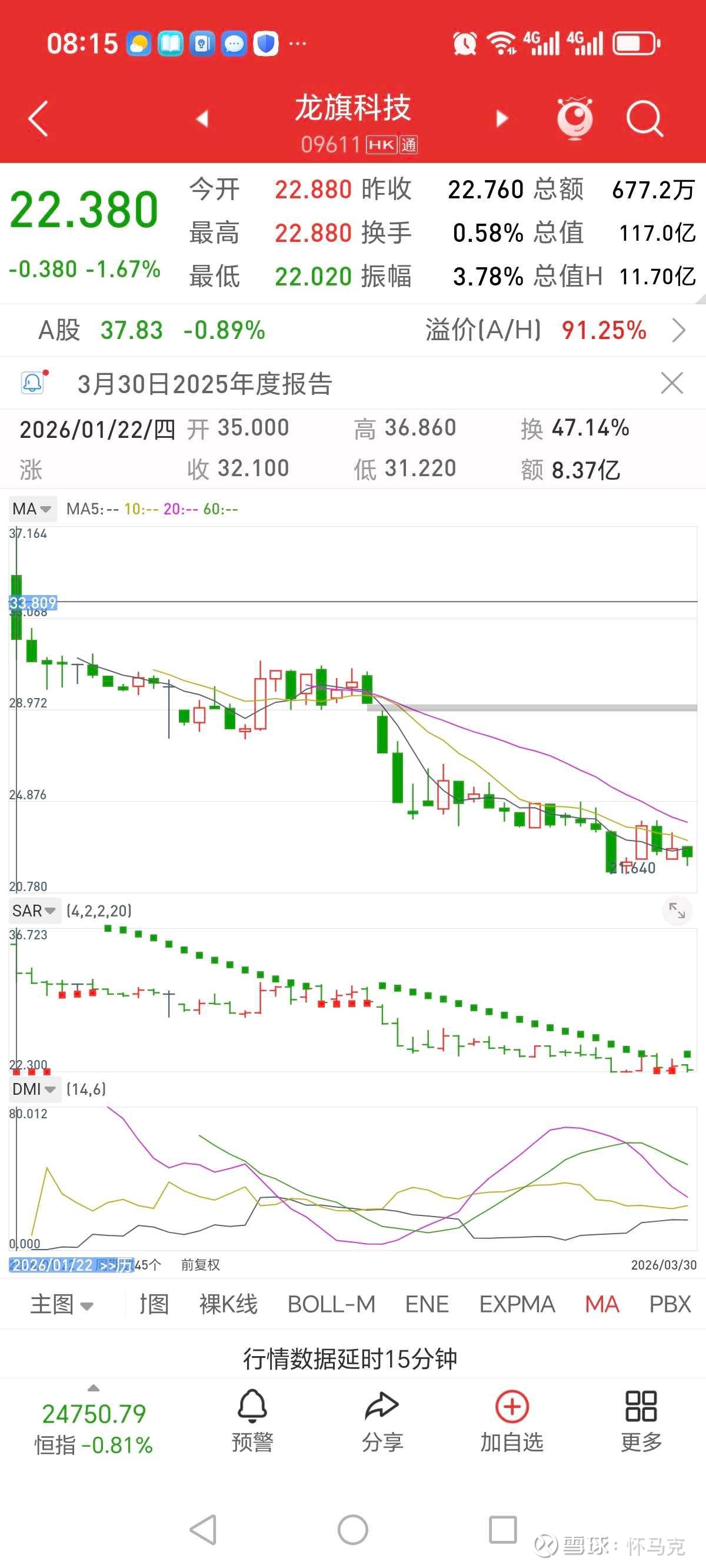This screenshot has height=1568, width=706.
Task: Open the 主图 main chart selector
Action: click(61, 1304)
